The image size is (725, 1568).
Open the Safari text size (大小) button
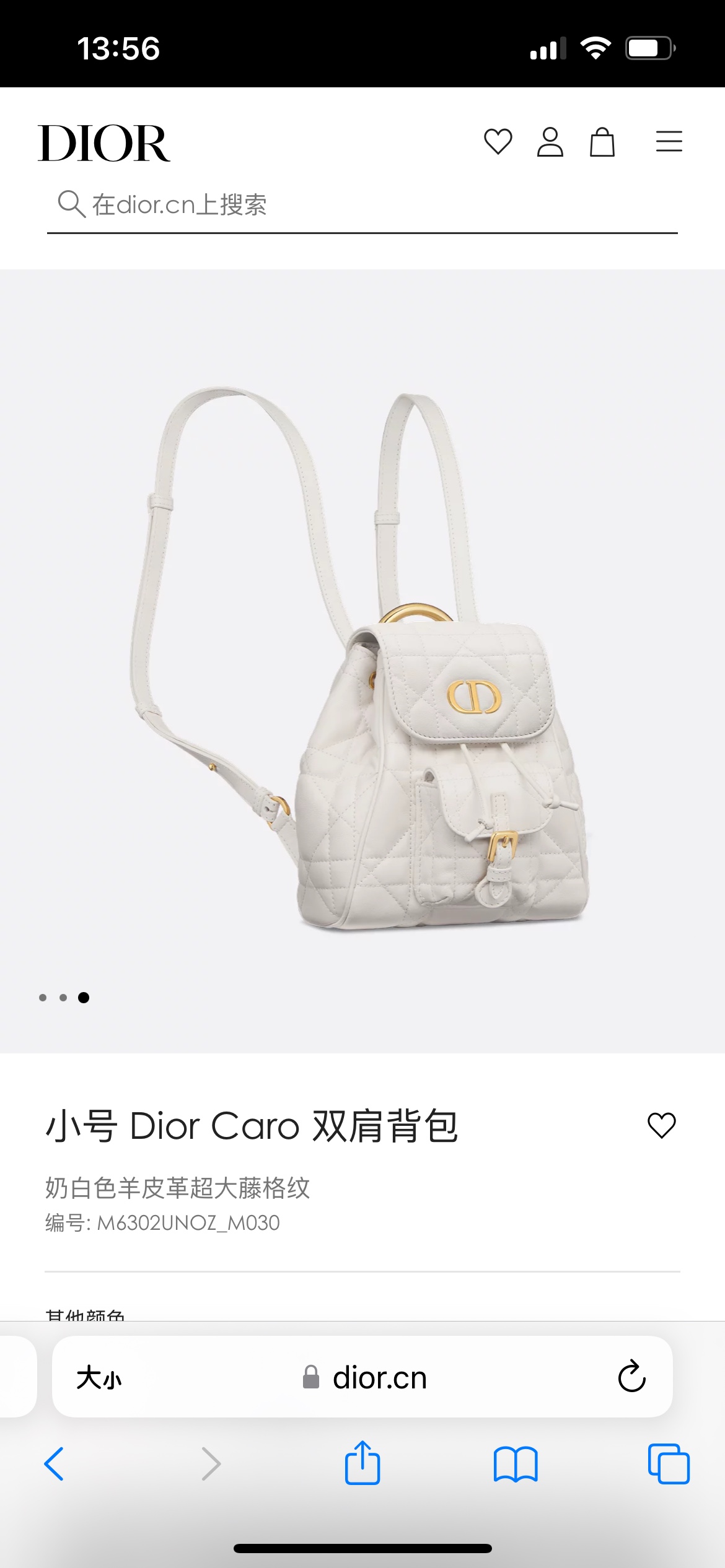pyautogui.click(x=99, y=1378)
